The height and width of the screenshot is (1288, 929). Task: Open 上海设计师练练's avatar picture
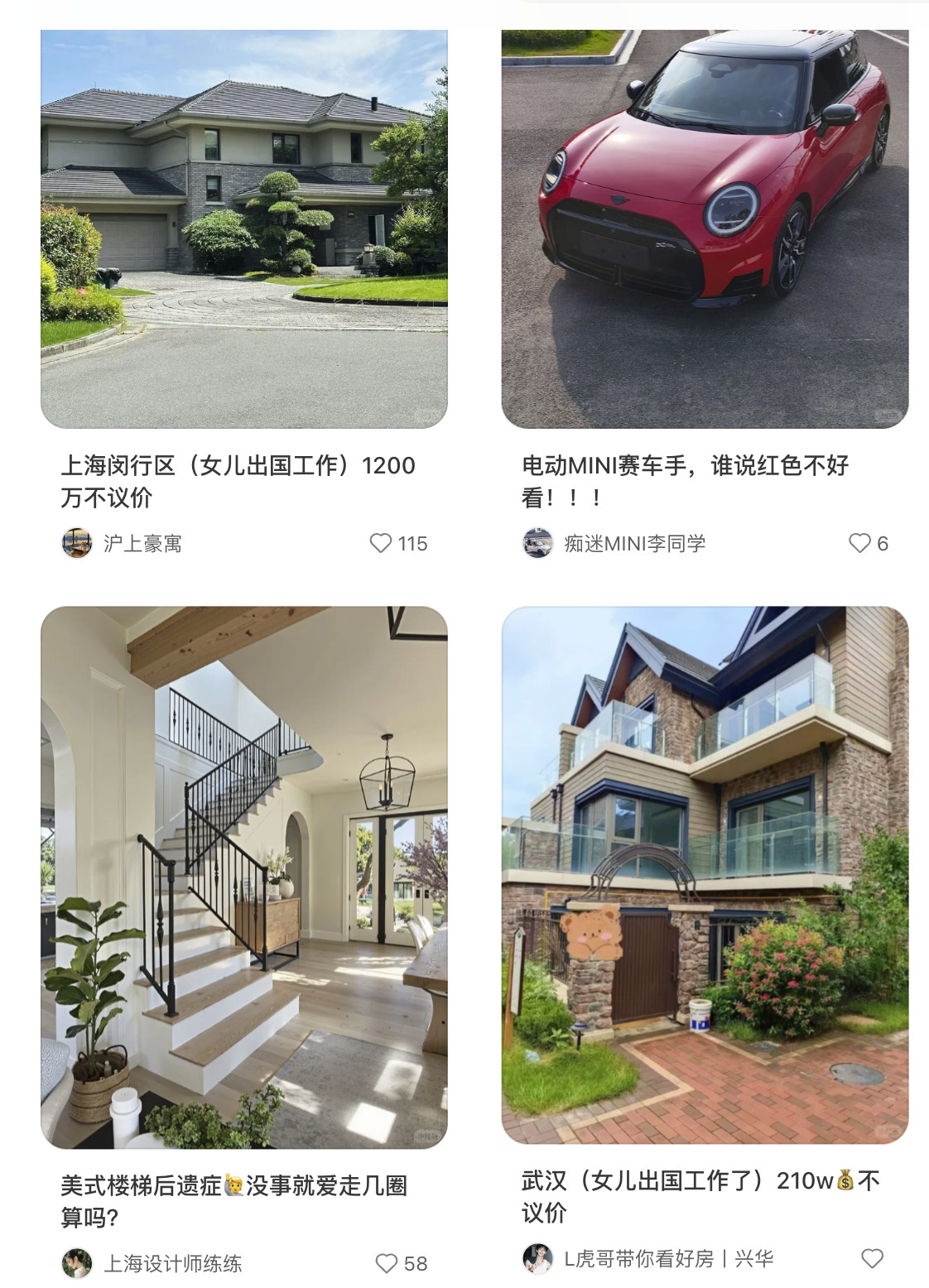tap(75, 1263)
